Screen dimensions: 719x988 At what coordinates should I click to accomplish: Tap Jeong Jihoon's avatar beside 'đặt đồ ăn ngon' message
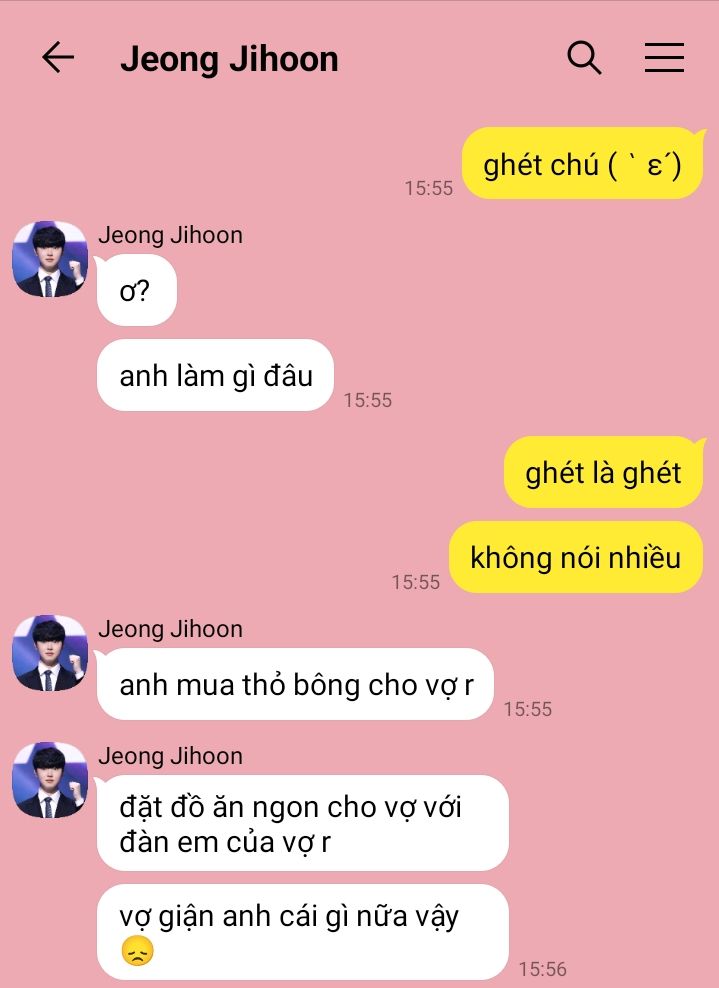50,780
